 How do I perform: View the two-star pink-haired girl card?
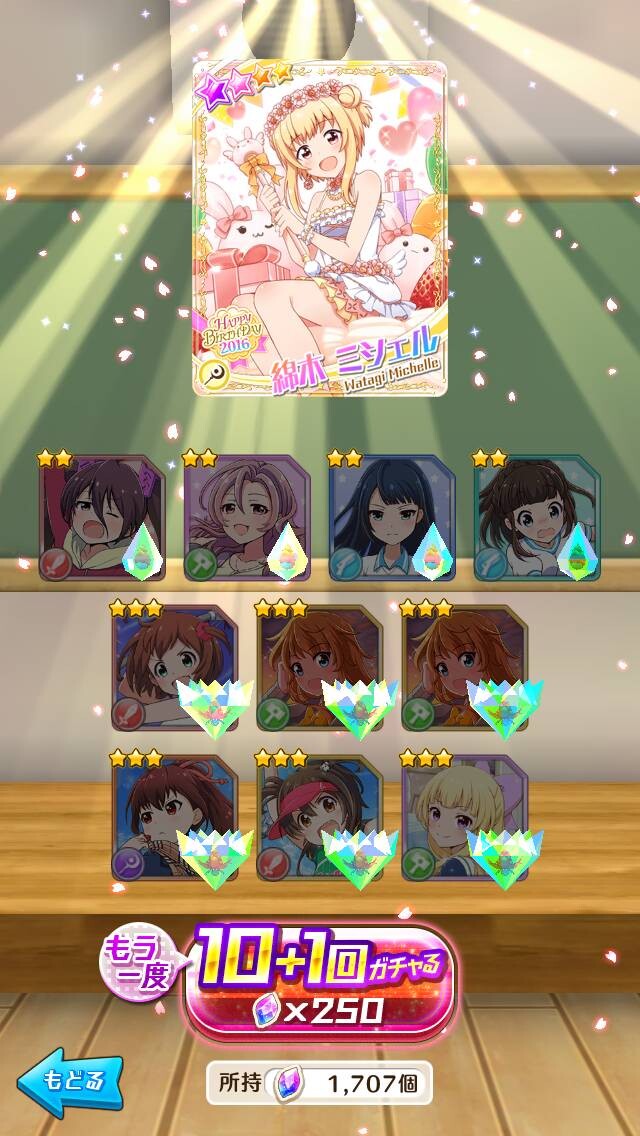coord(247,517)
